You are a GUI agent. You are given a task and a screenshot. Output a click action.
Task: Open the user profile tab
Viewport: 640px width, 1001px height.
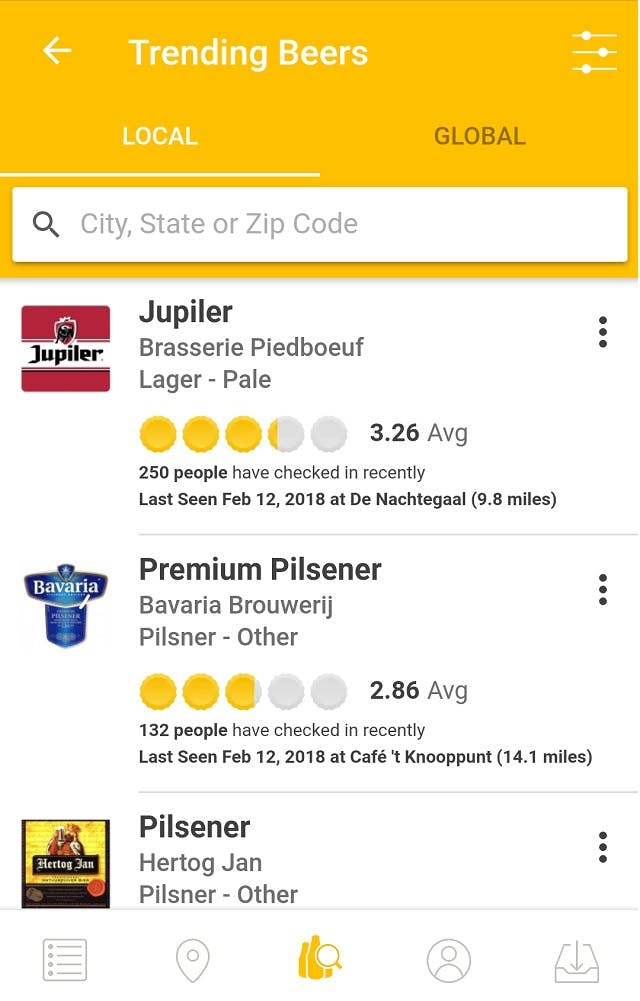point(448,960)
